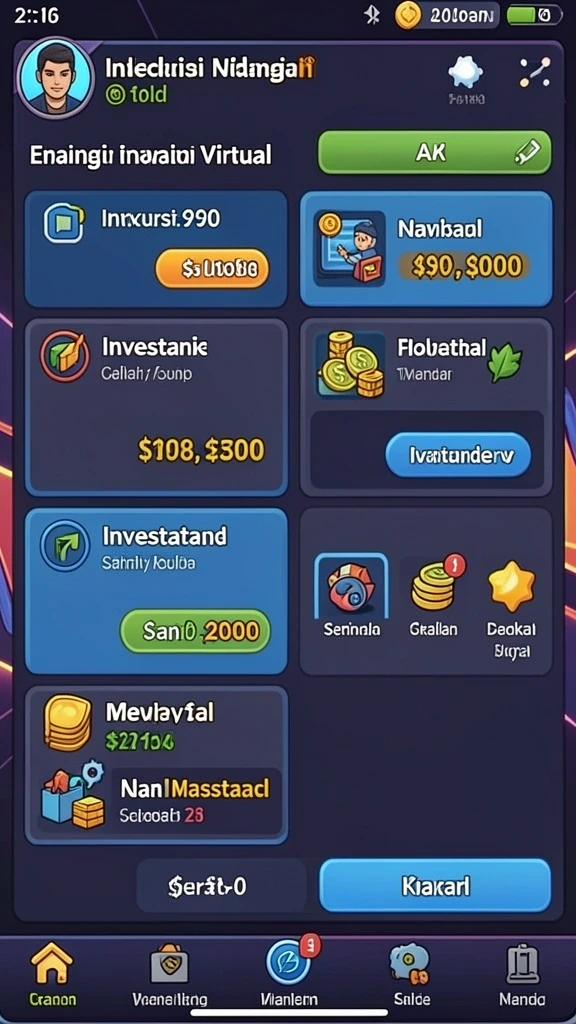The width and height of the screenshot is (576, 1024).
Task: Switch to the Veanellking tab
Action: [x=170, y=974]
